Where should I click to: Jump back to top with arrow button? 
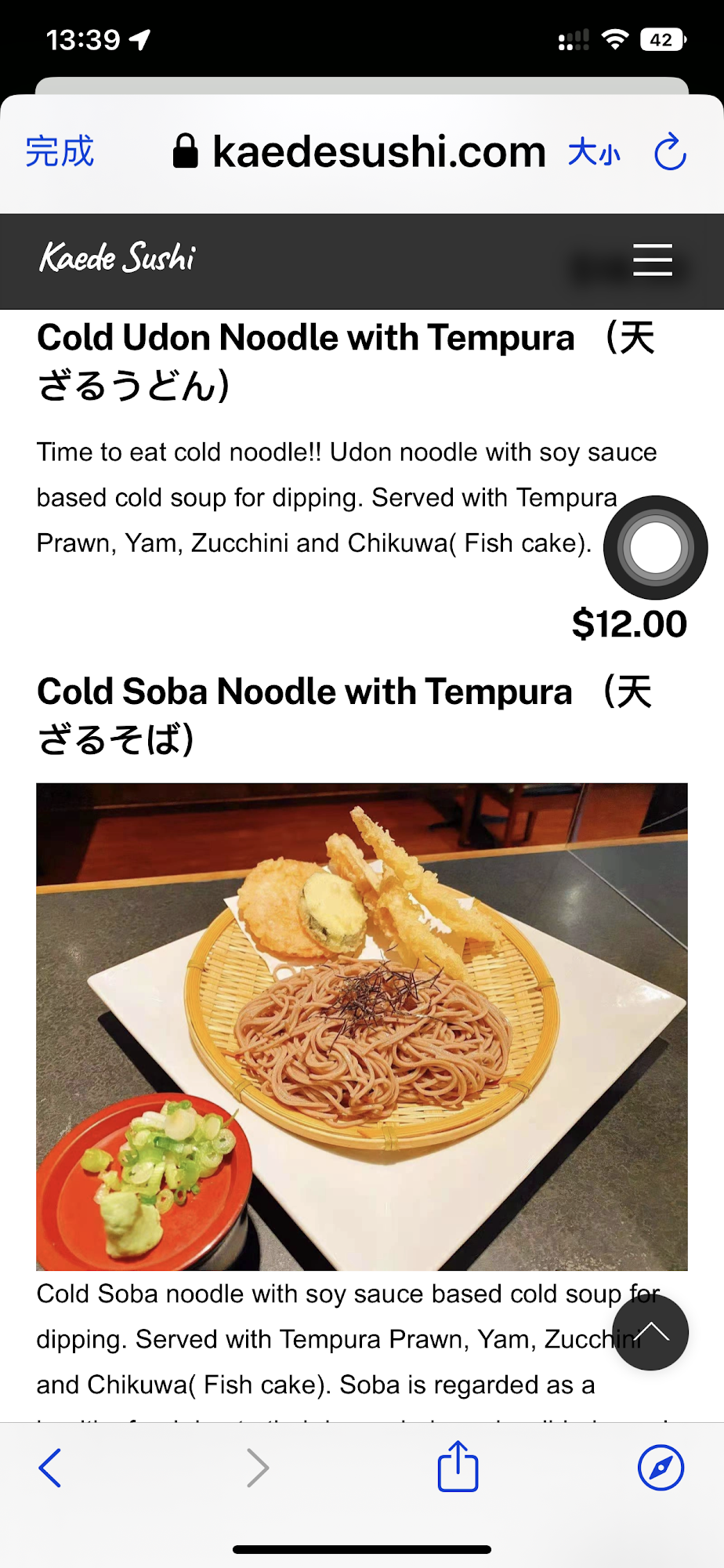[x=650, y=1332]
